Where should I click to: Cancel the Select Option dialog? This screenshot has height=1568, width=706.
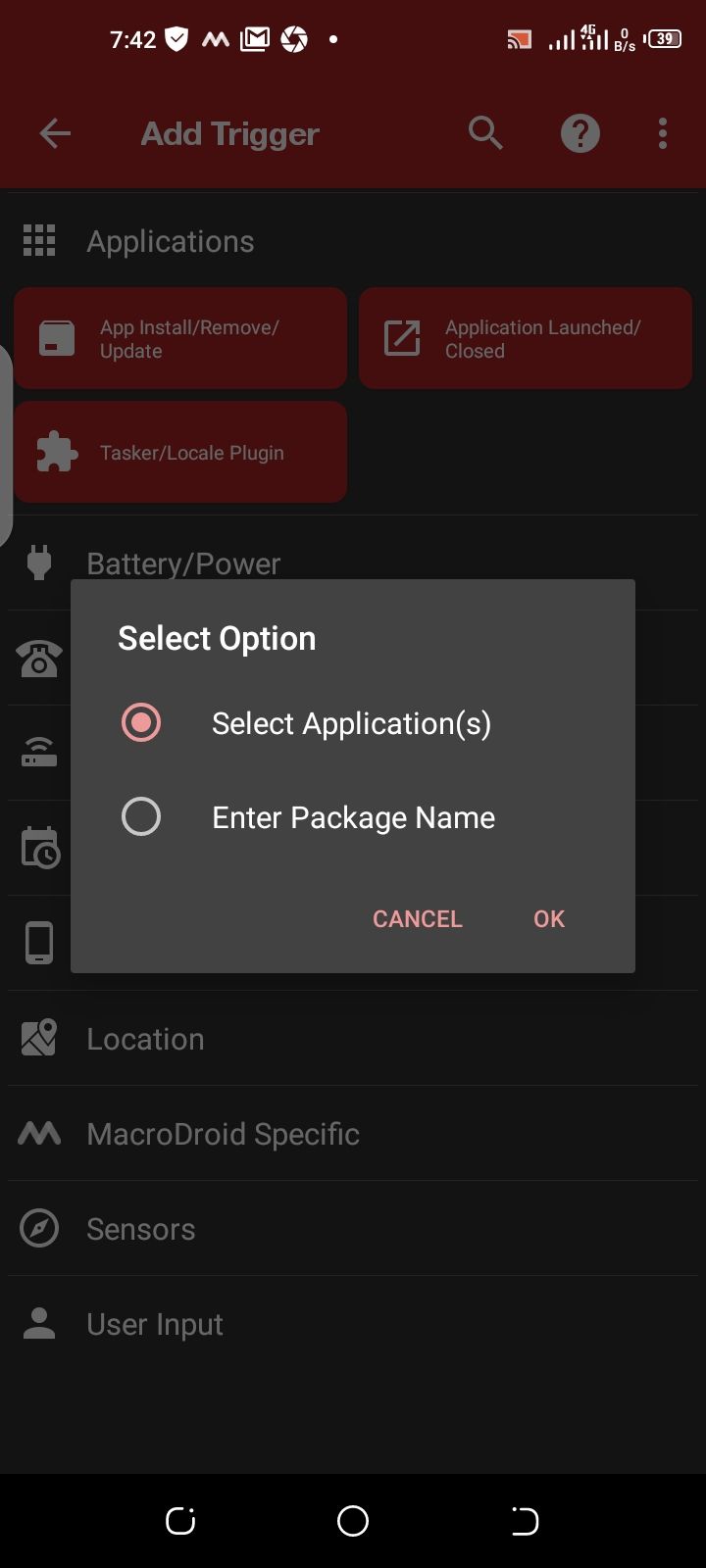417,919
